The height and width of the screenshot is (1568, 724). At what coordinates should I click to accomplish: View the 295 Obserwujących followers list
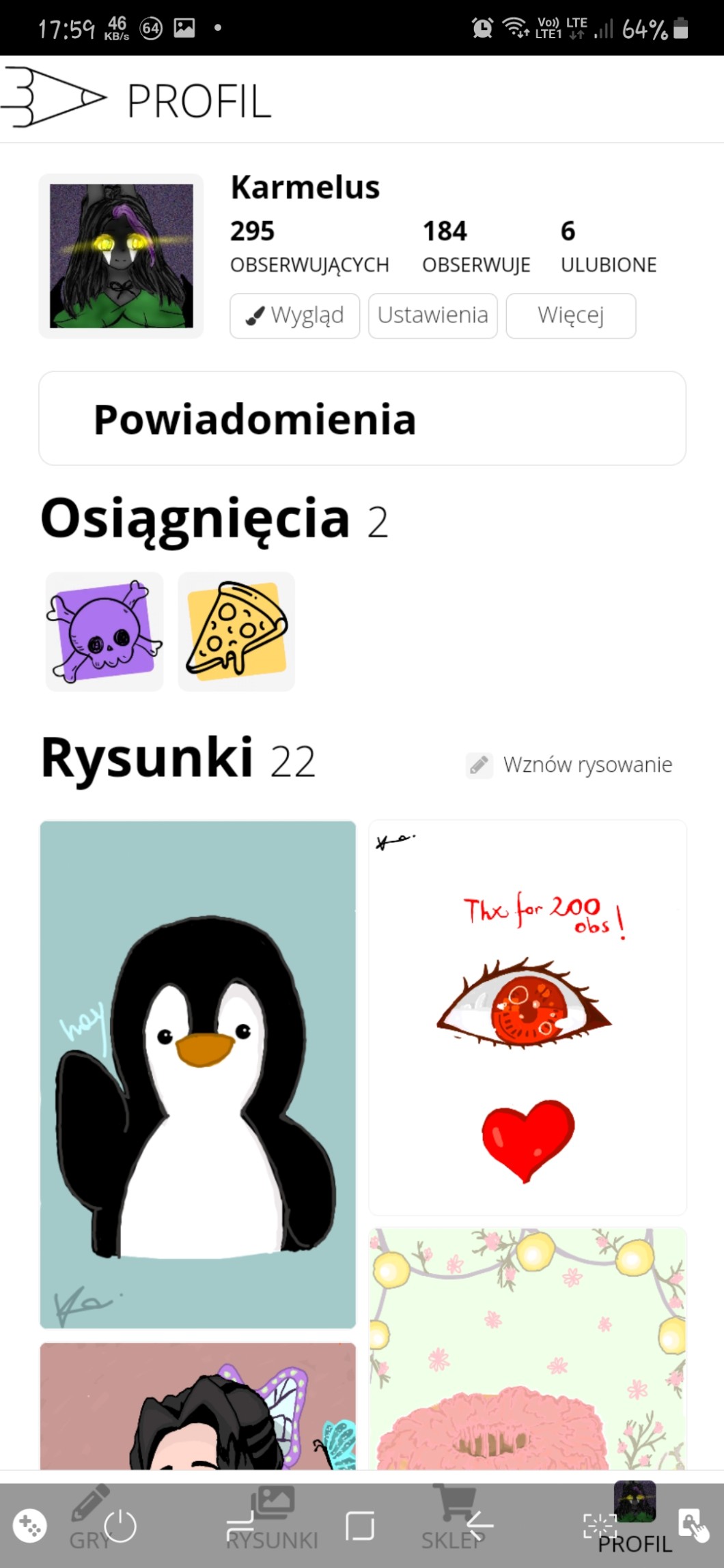[x=309, y=246]
